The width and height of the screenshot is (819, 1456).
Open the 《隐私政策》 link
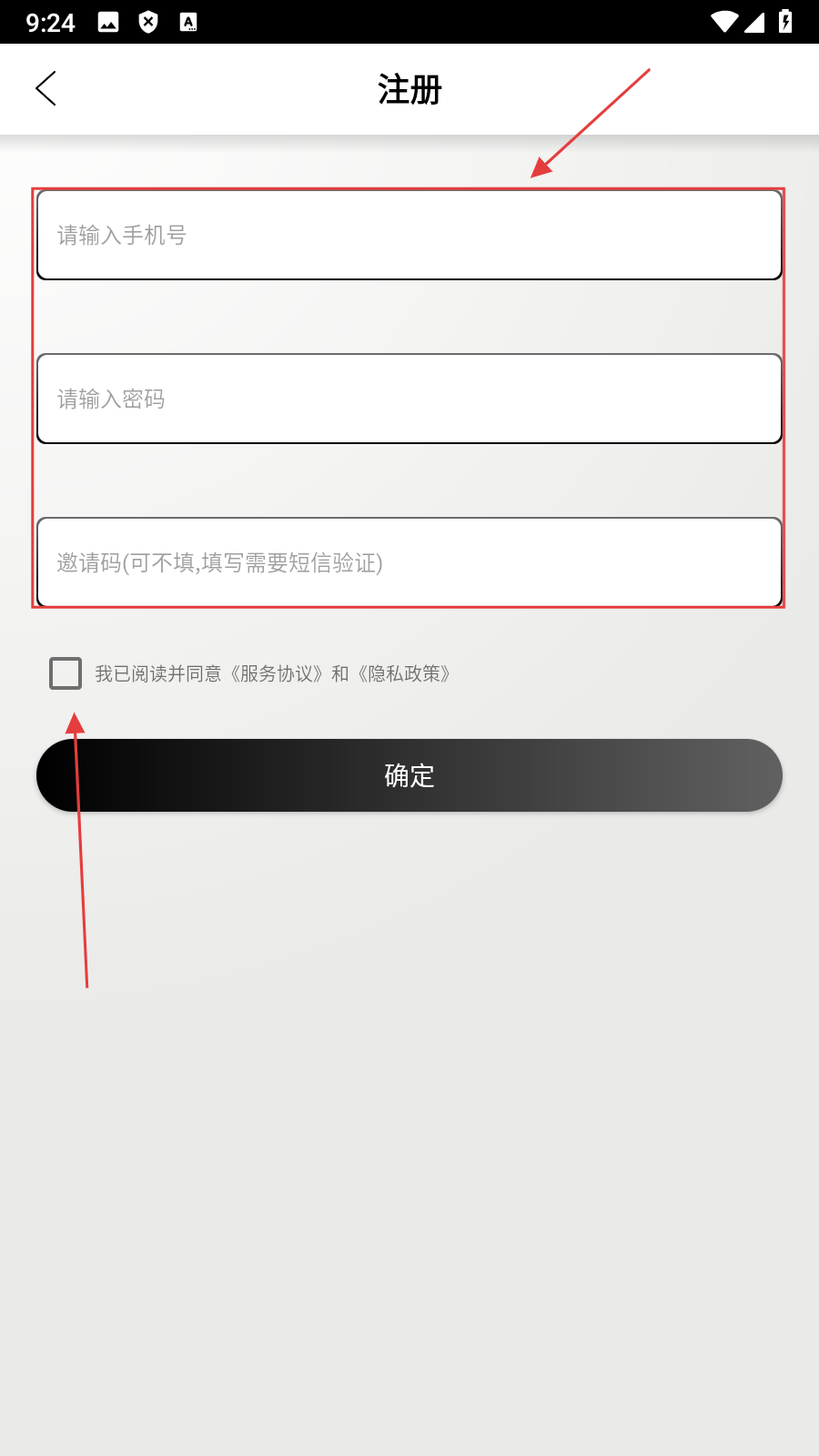coord(403,673)
